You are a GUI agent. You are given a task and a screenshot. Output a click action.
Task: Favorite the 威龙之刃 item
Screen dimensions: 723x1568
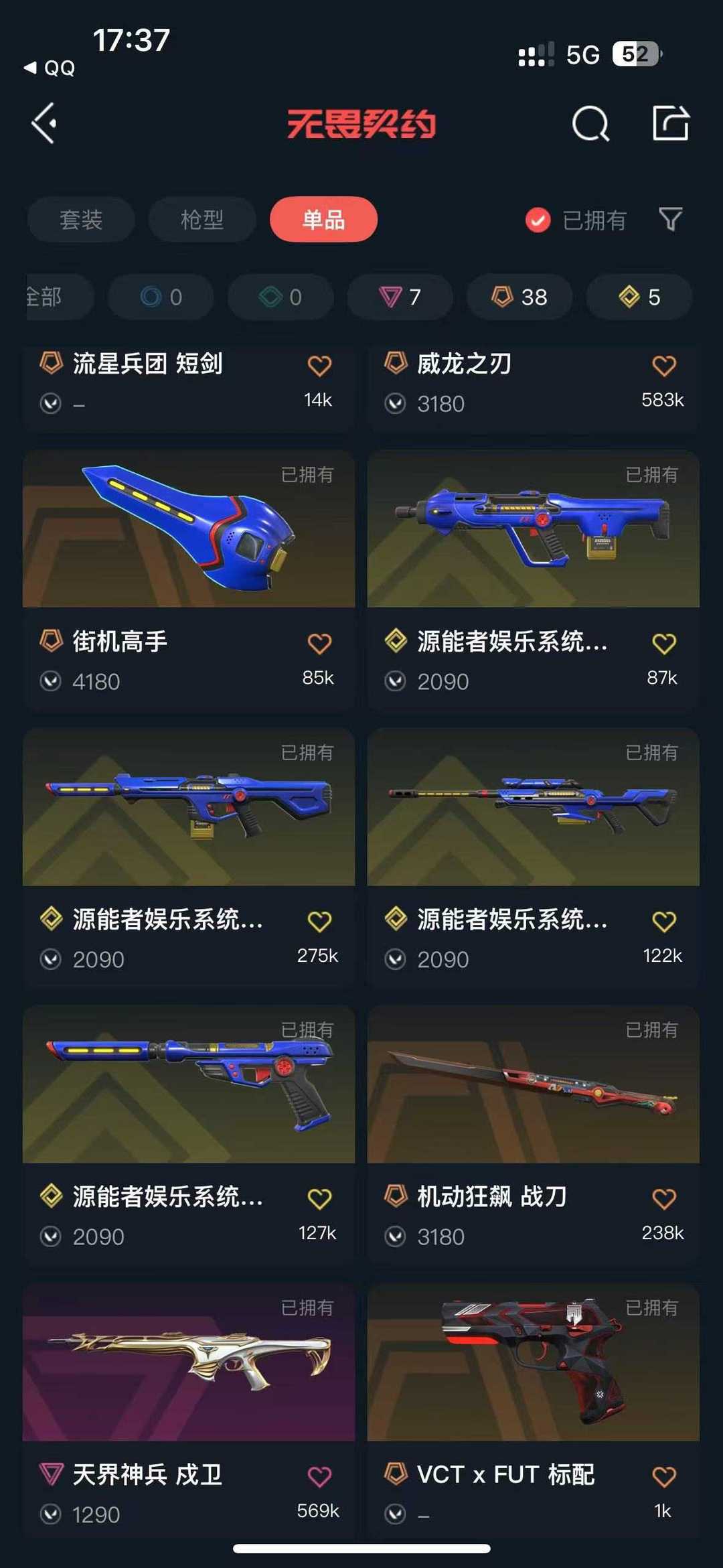point(664,366)
